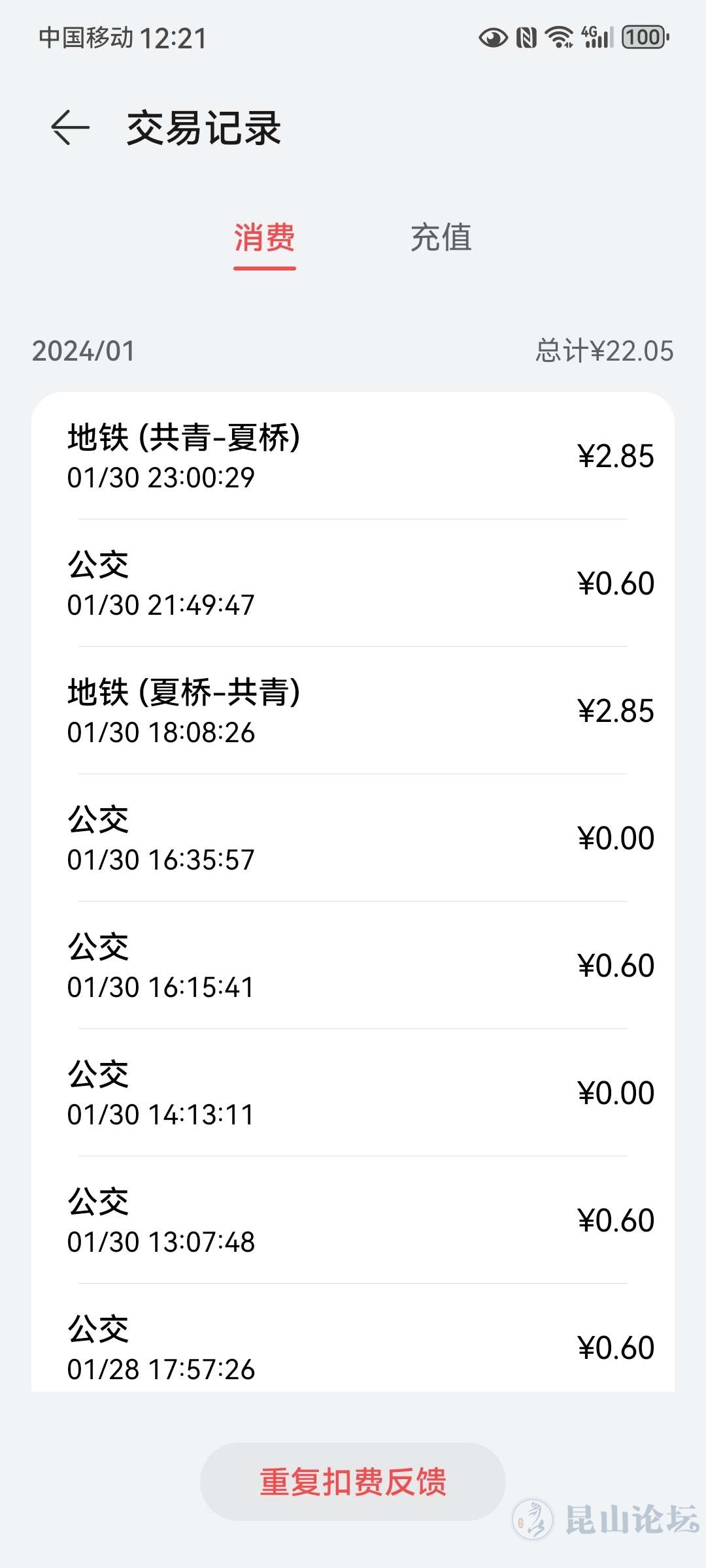Open the 公交 record at 21:49:47
The image size is (706, 1568).
pos(353,583)
